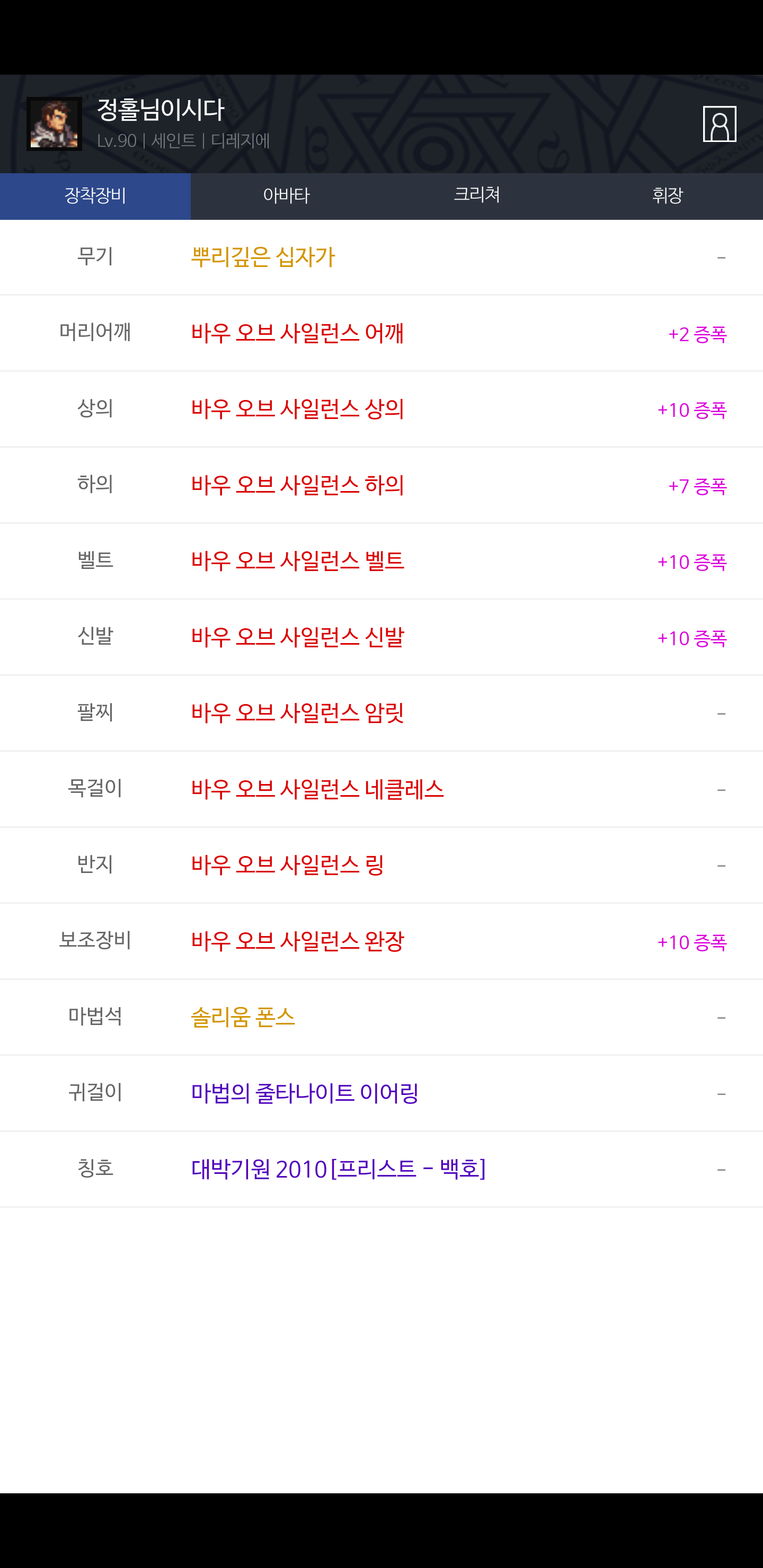
Task: Switch to the 크리쳐 tab
Action: point(477,196)
